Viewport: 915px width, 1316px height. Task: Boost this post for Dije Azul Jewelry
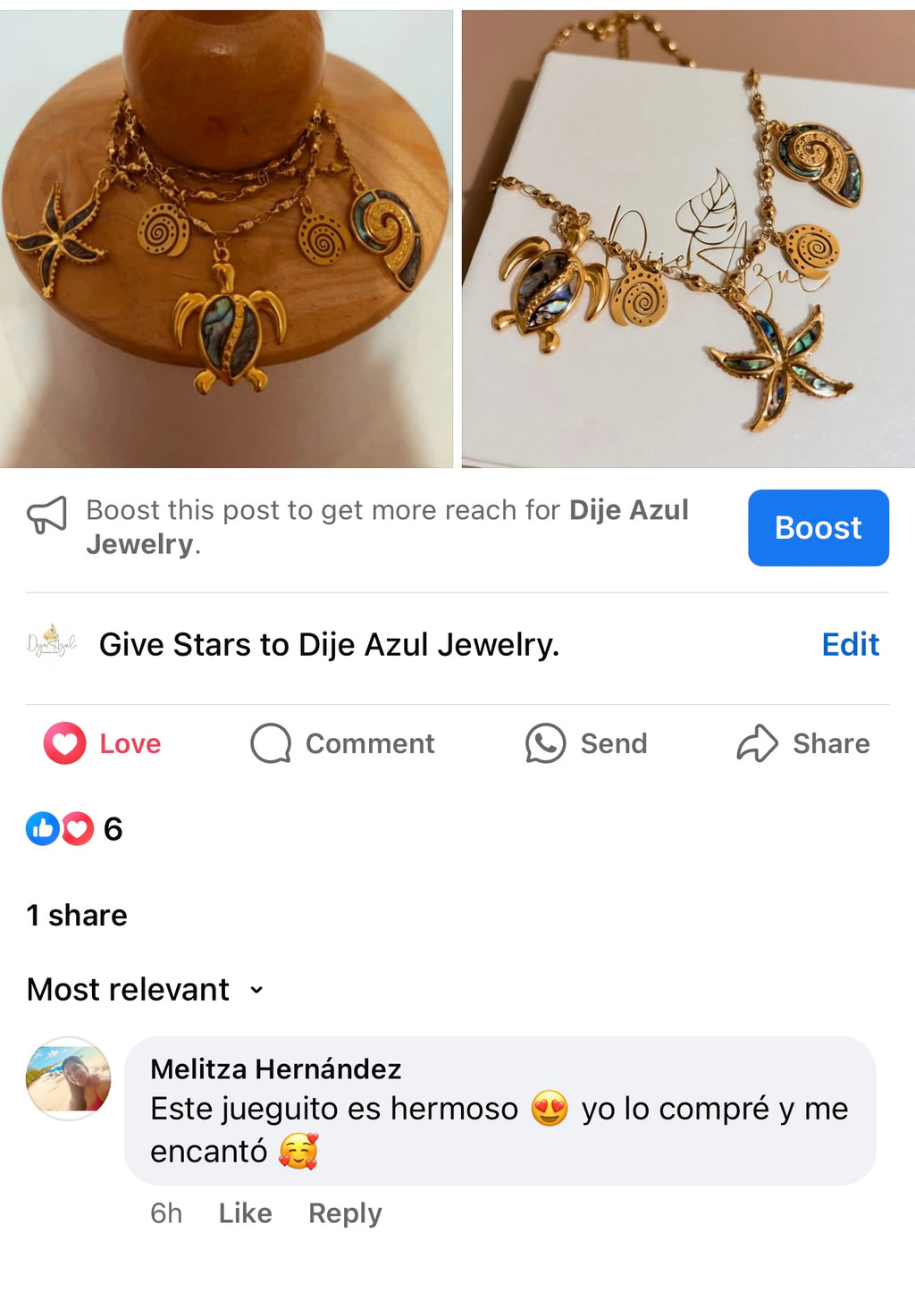[x=818, y=528]
